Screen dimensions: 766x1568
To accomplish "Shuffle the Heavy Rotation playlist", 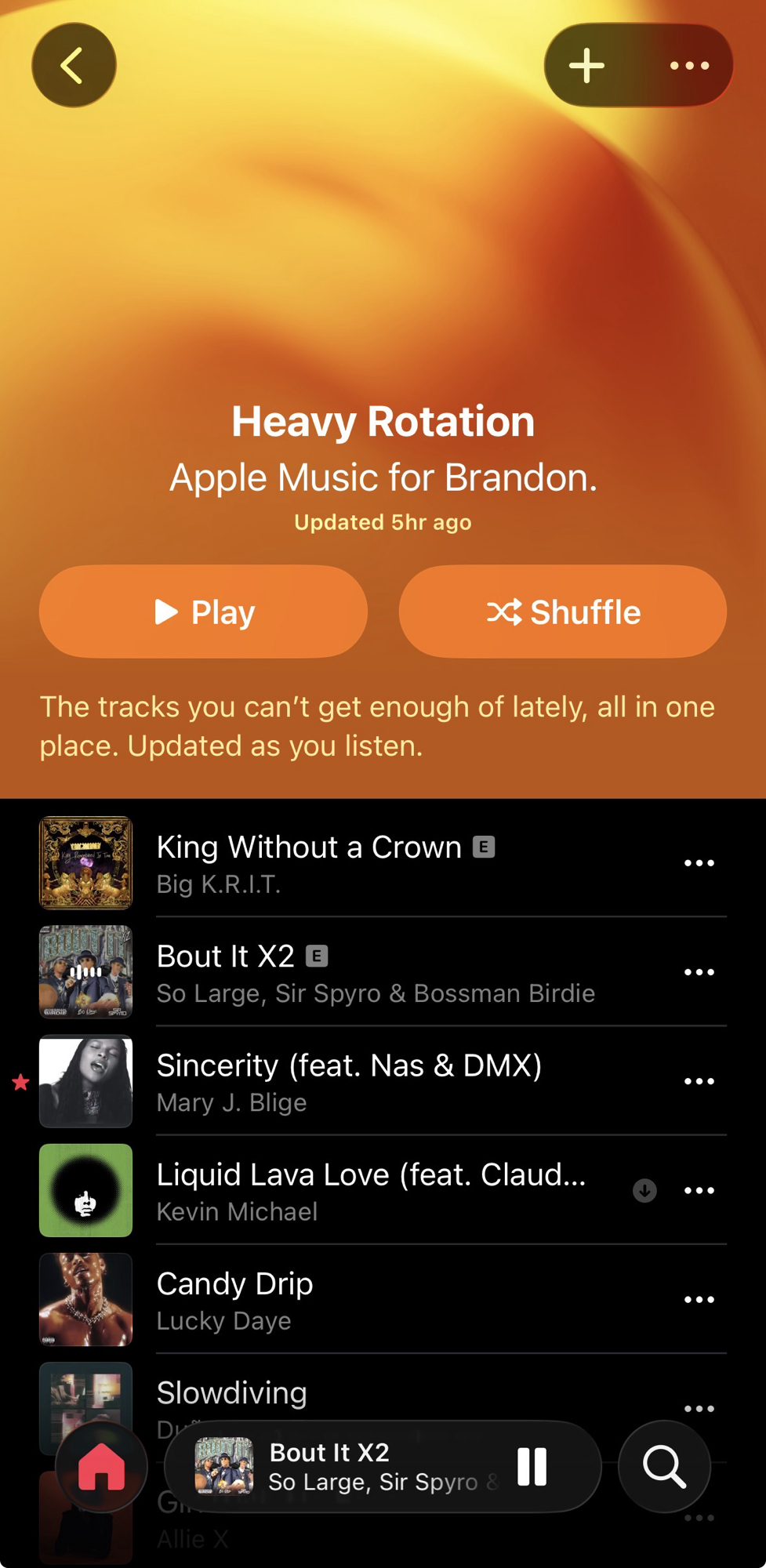I will (562, 612).
